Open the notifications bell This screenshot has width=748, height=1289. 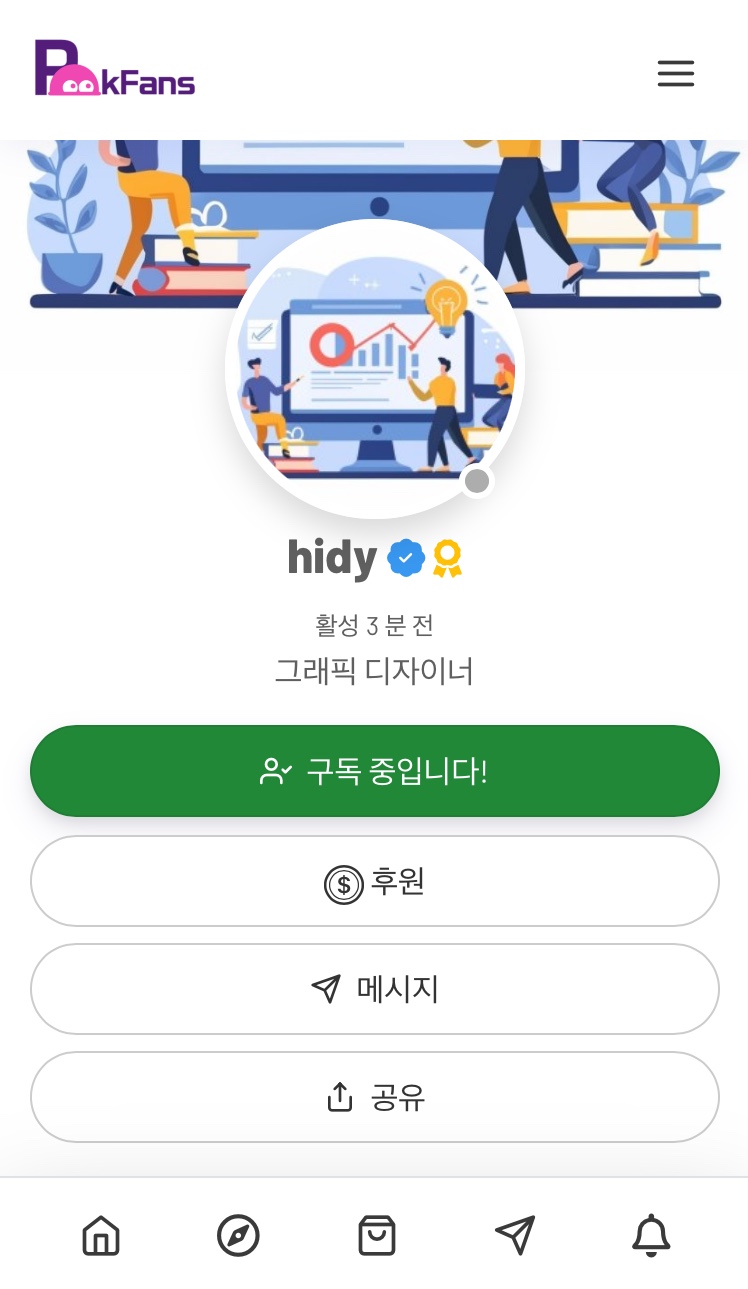click(651, 1236)
